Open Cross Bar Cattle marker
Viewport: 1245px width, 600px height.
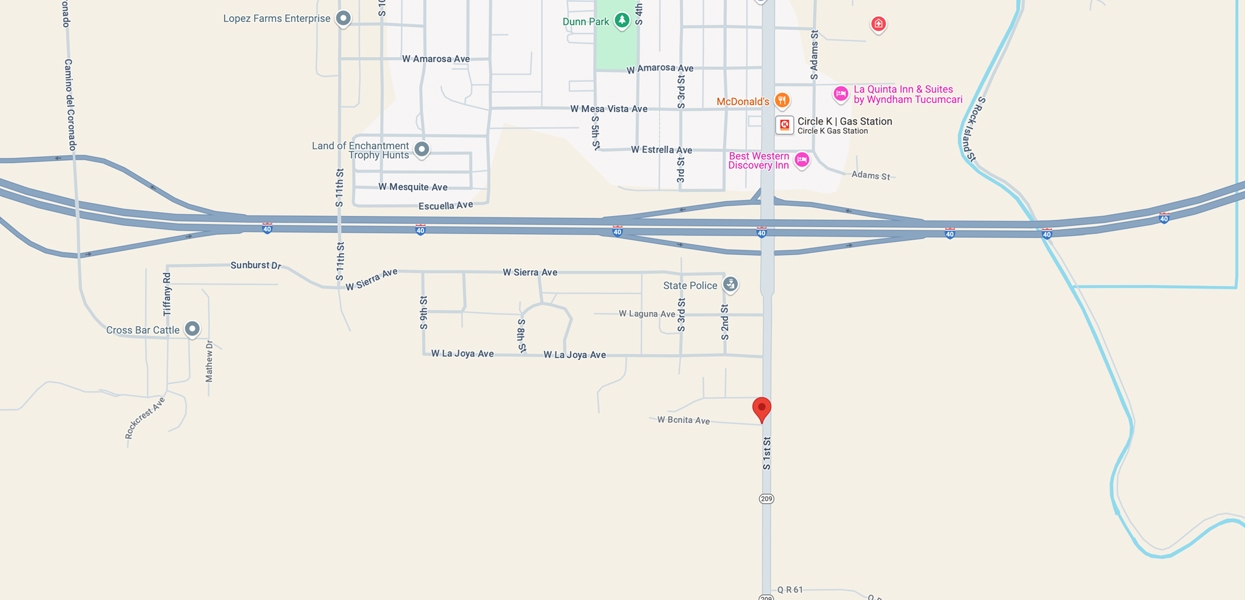click(x=192, y=329)
